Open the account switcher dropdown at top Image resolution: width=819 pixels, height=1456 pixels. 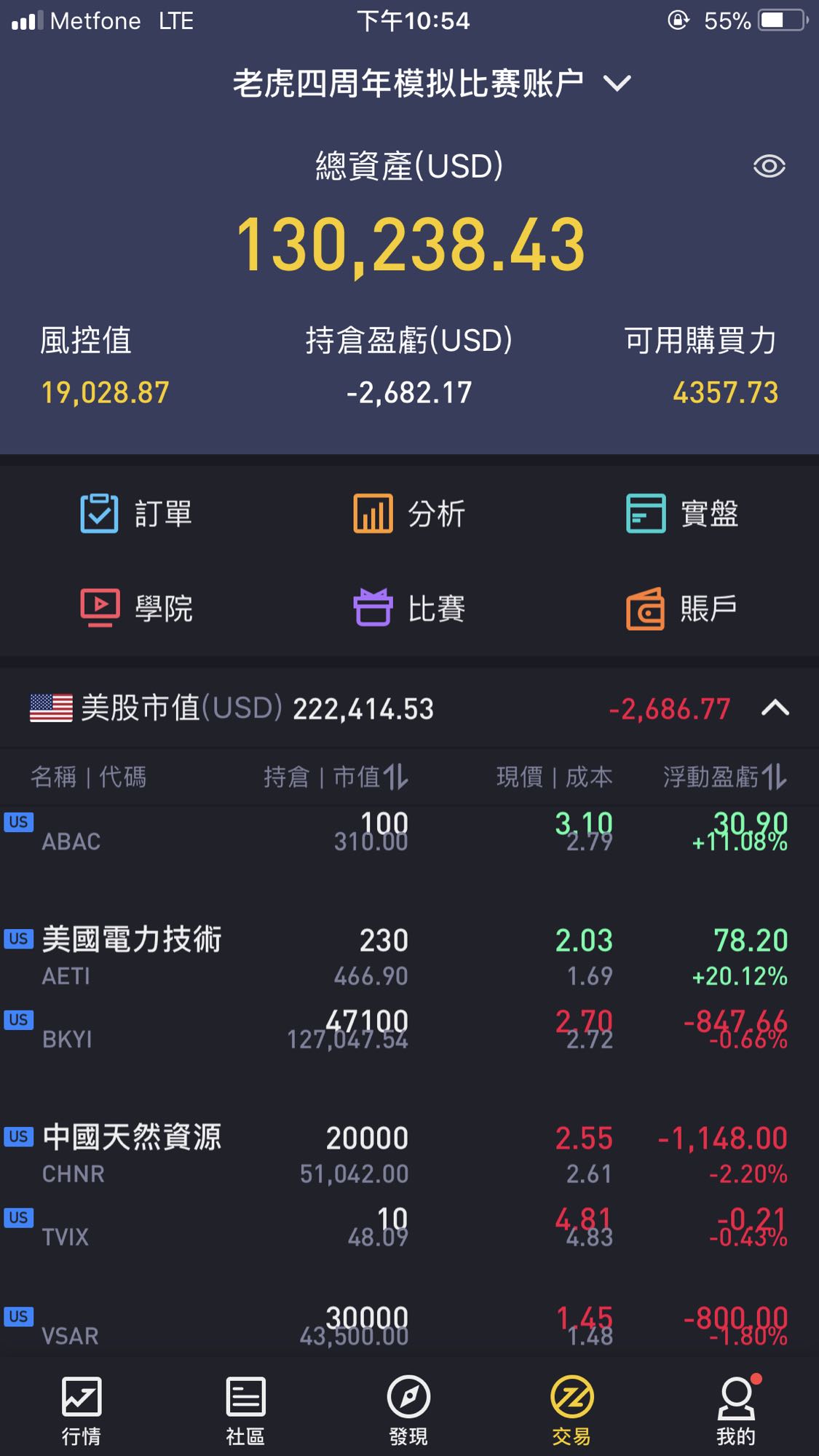click(432, 84)
